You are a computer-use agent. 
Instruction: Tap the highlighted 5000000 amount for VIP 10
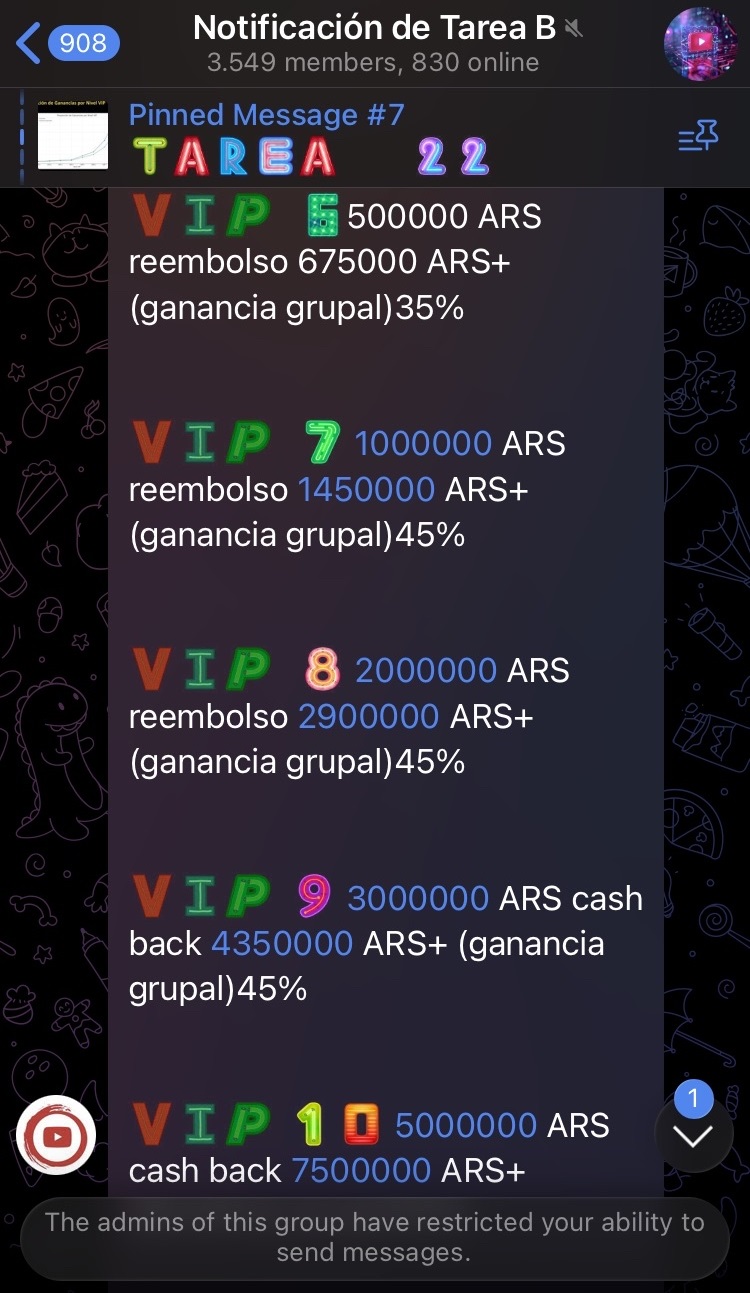(466, 1125)
